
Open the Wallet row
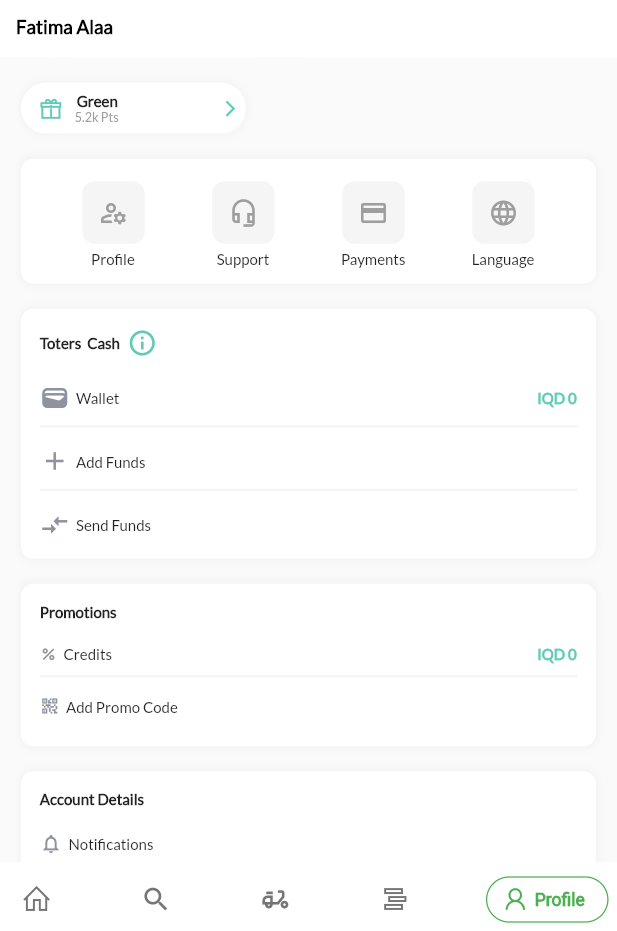coord(308,398)
